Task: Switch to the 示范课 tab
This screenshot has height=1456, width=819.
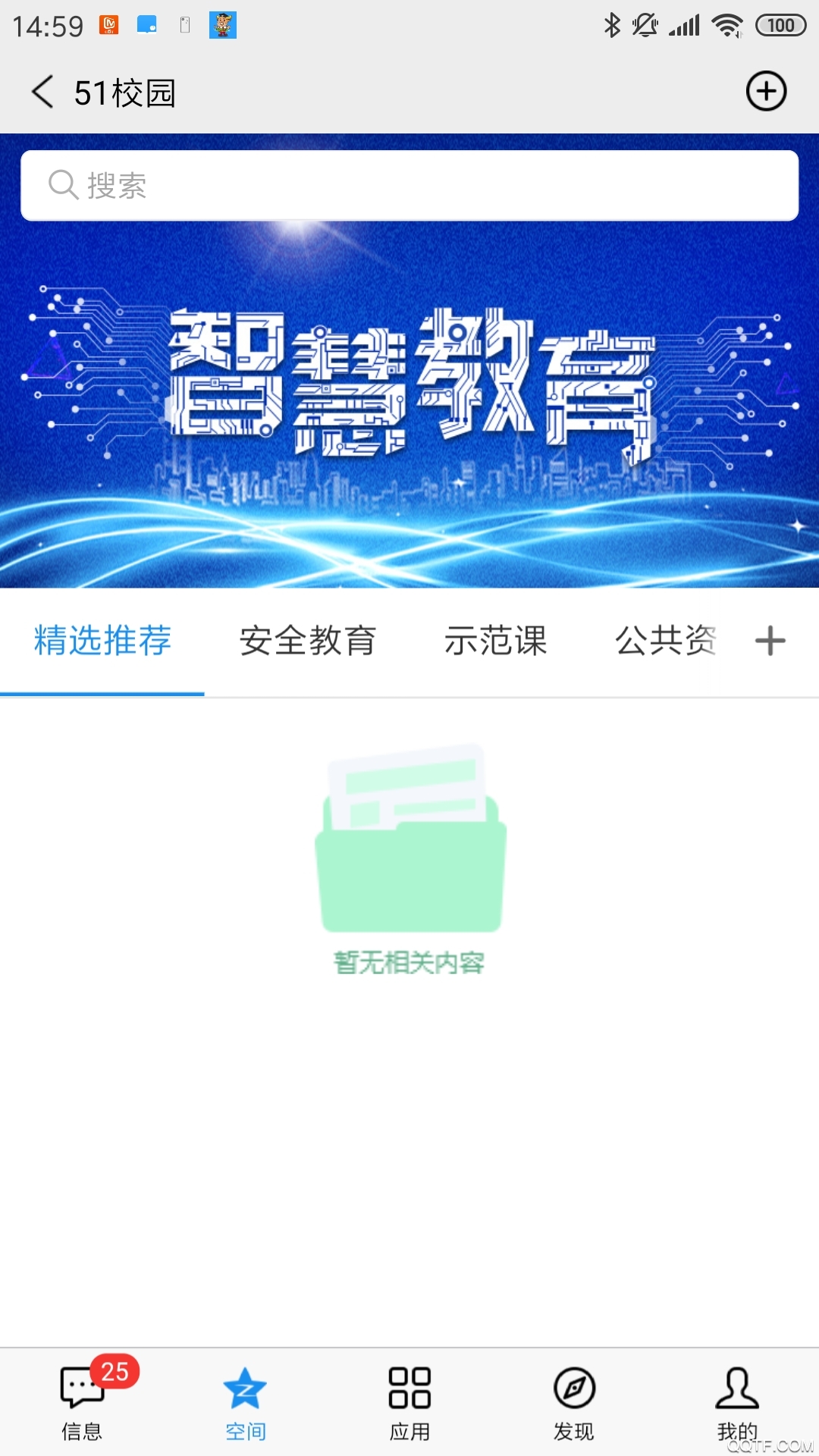Action: [495, 641]
